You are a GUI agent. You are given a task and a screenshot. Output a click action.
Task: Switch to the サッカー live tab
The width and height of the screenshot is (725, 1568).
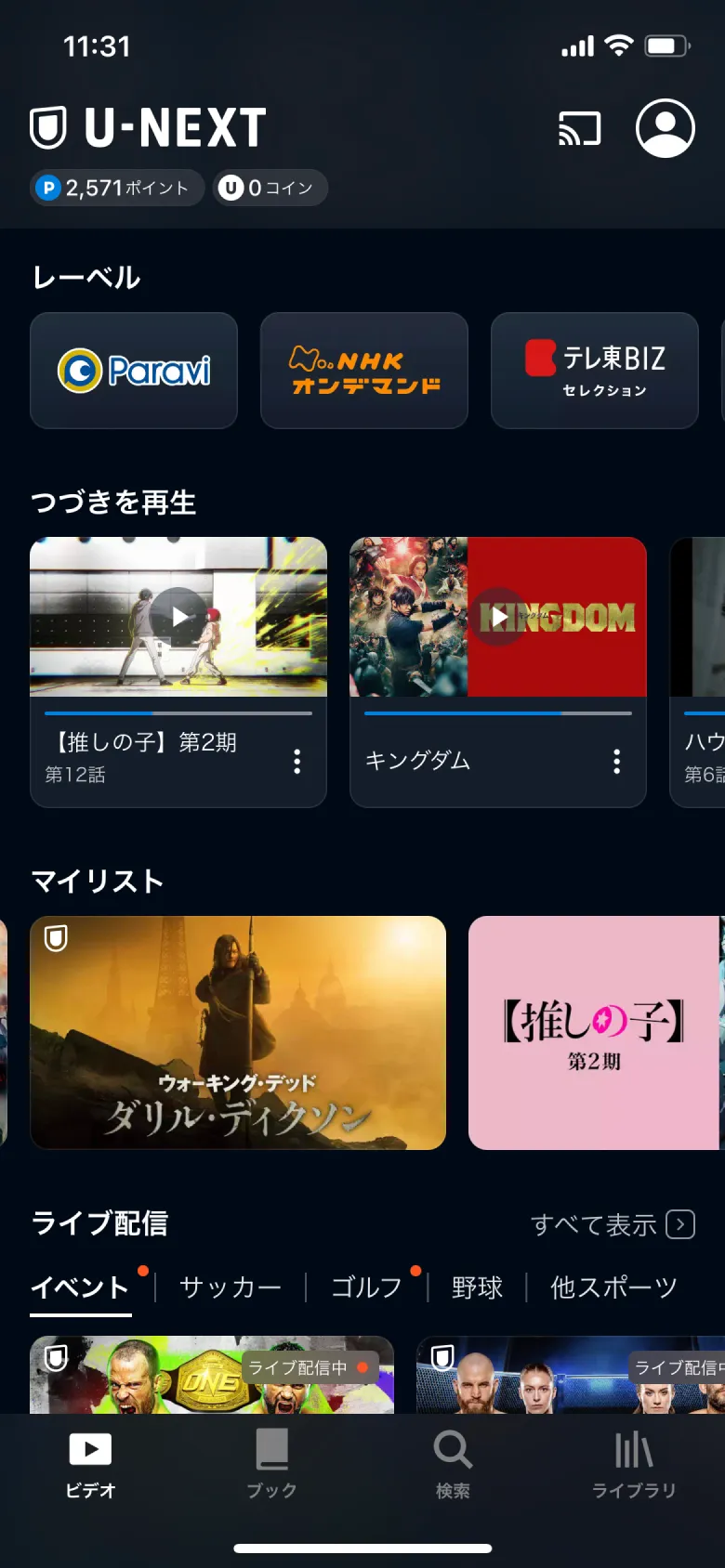point(230,1287)
